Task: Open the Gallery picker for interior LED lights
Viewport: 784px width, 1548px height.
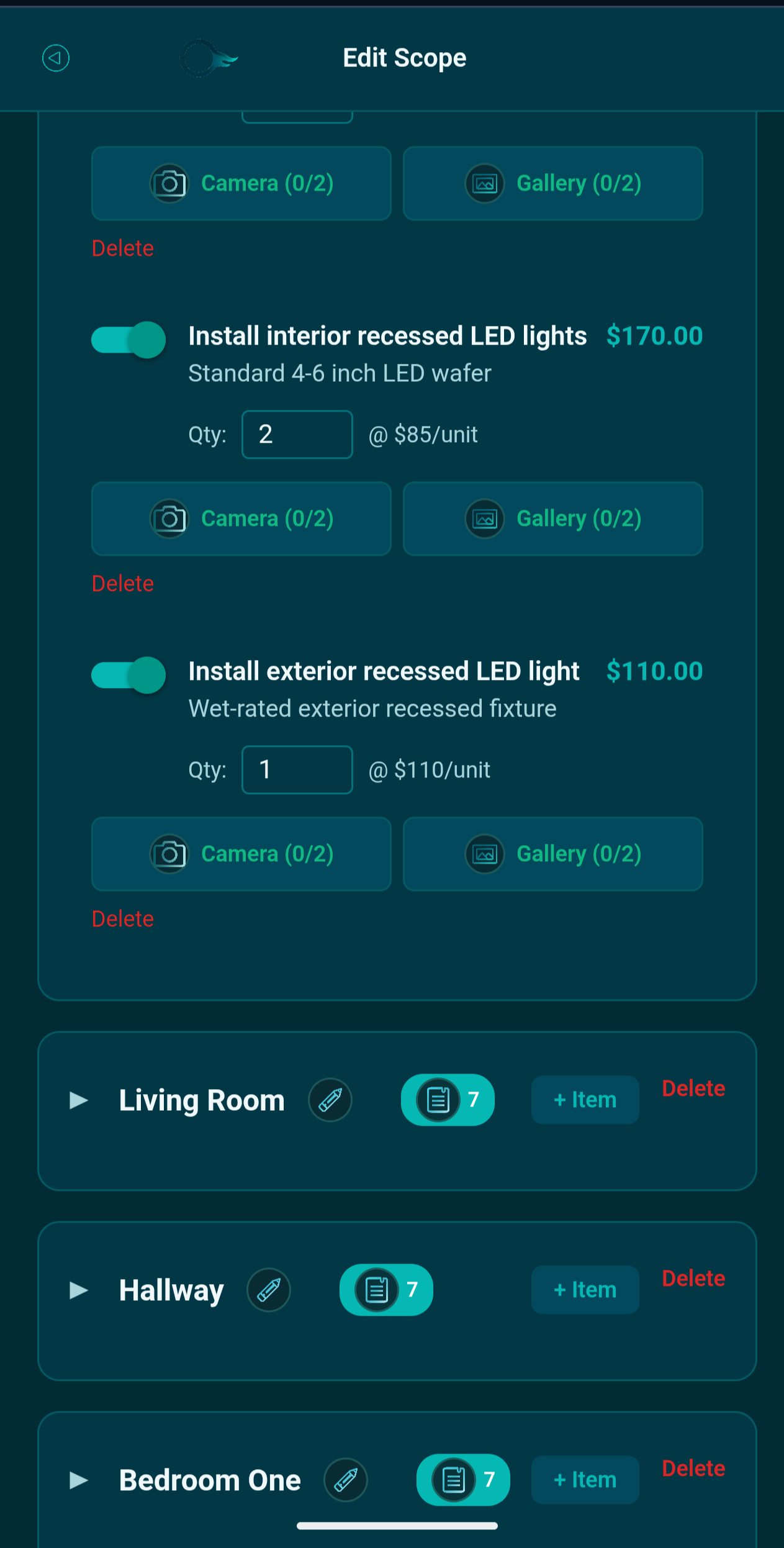Action: (x=551, y=518)
